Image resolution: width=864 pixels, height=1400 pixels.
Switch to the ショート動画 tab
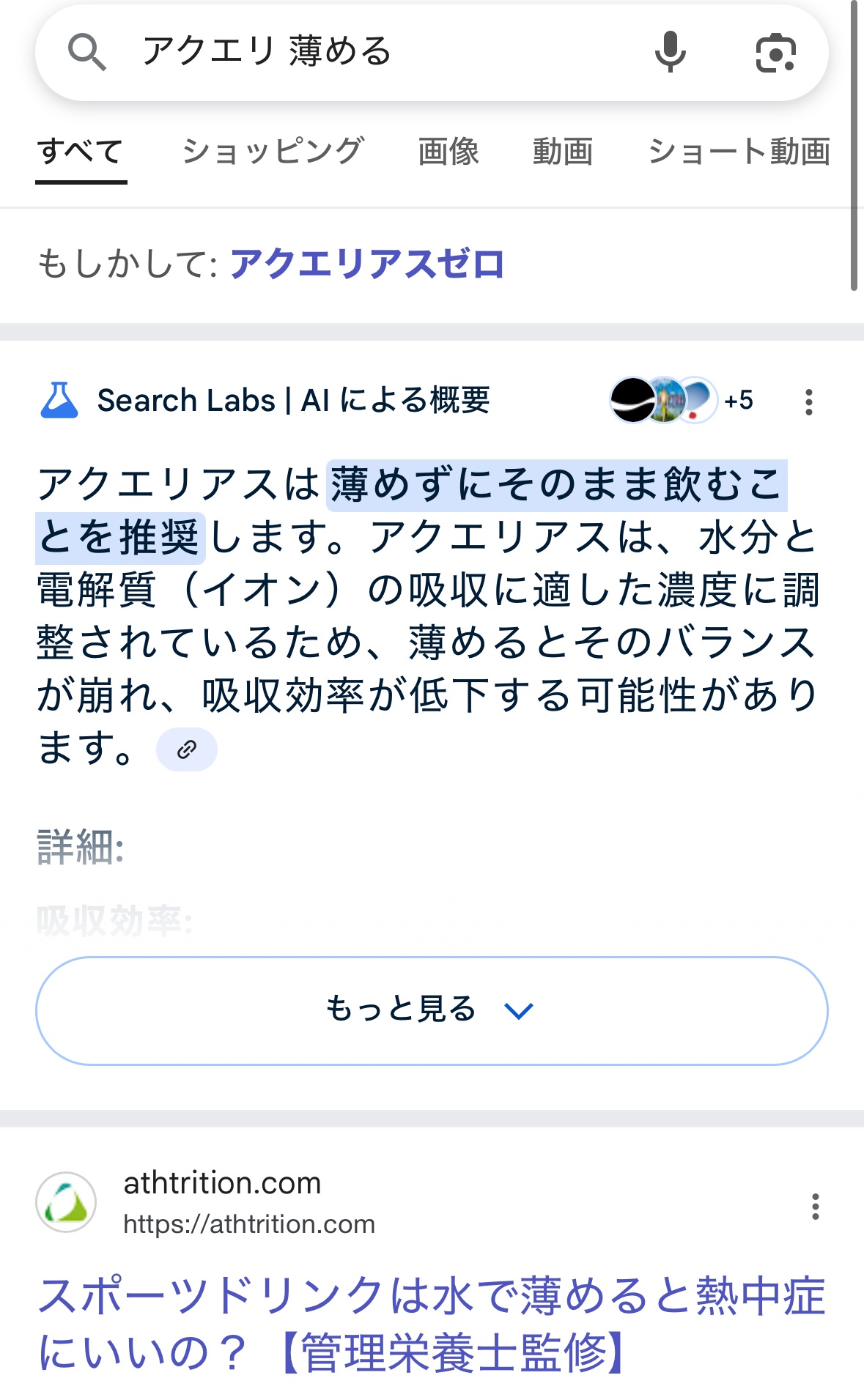click(x=739, y=152)
